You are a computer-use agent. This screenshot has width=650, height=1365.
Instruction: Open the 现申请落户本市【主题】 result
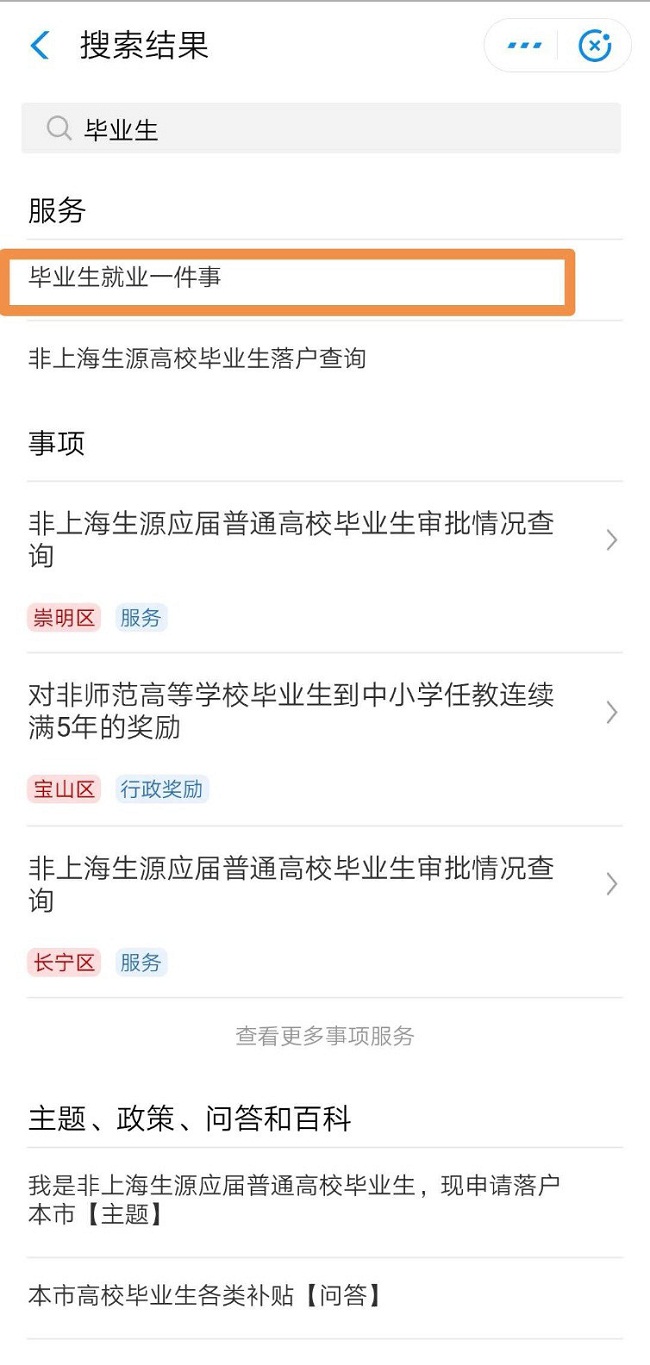tap(294, 1200)
